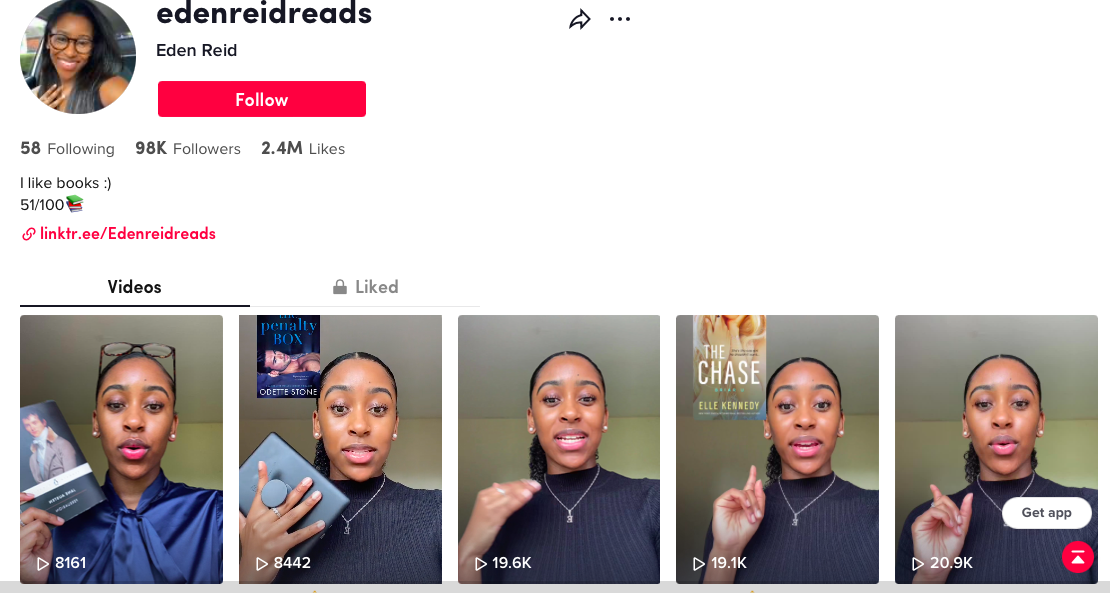The height and width of the screenshot is (593, 1110).
Task: Share this profile via arrow icon
Action: 580,20
